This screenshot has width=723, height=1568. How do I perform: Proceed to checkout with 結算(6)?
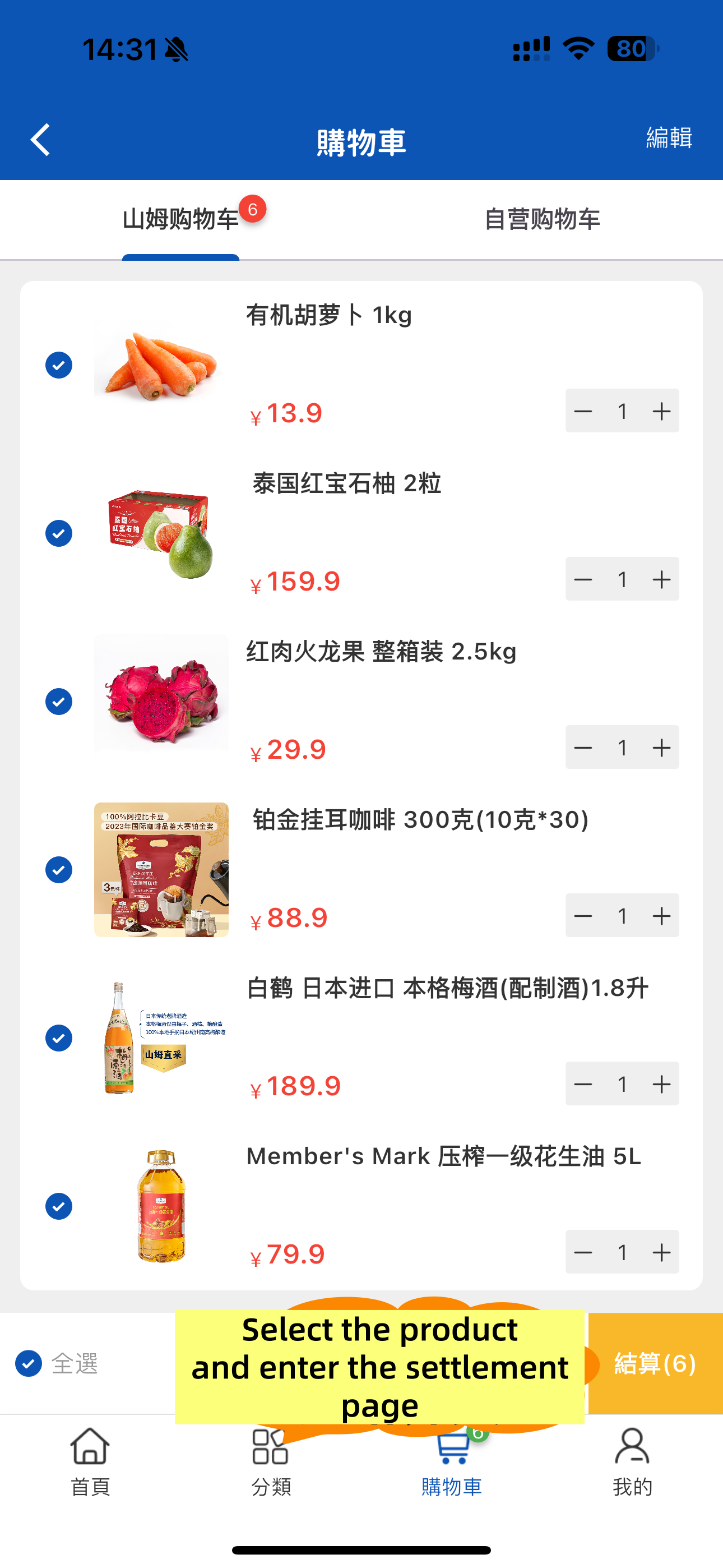click(x=655, y=1363)
